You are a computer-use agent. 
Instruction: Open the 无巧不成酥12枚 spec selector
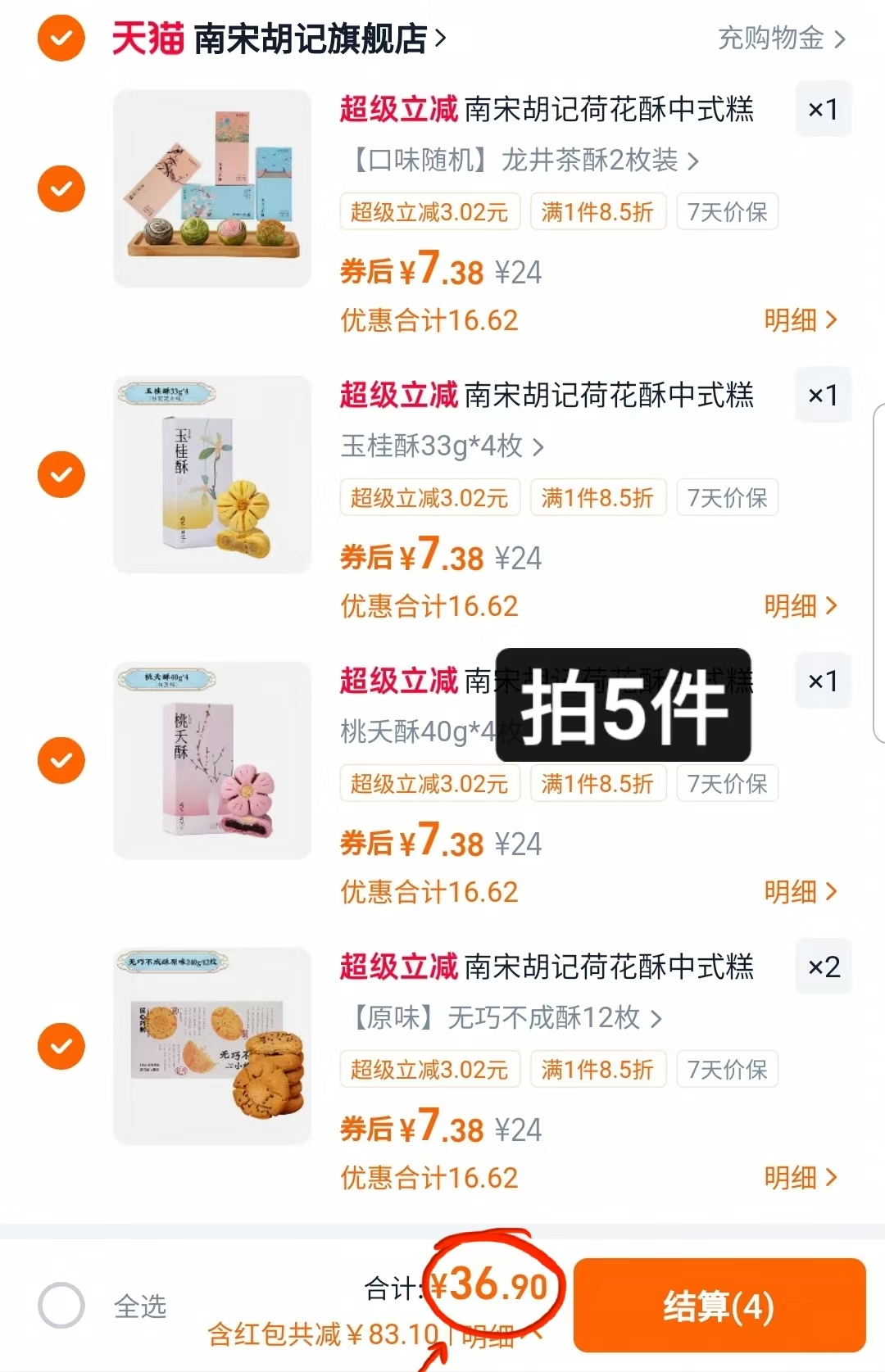point(502,1019)
